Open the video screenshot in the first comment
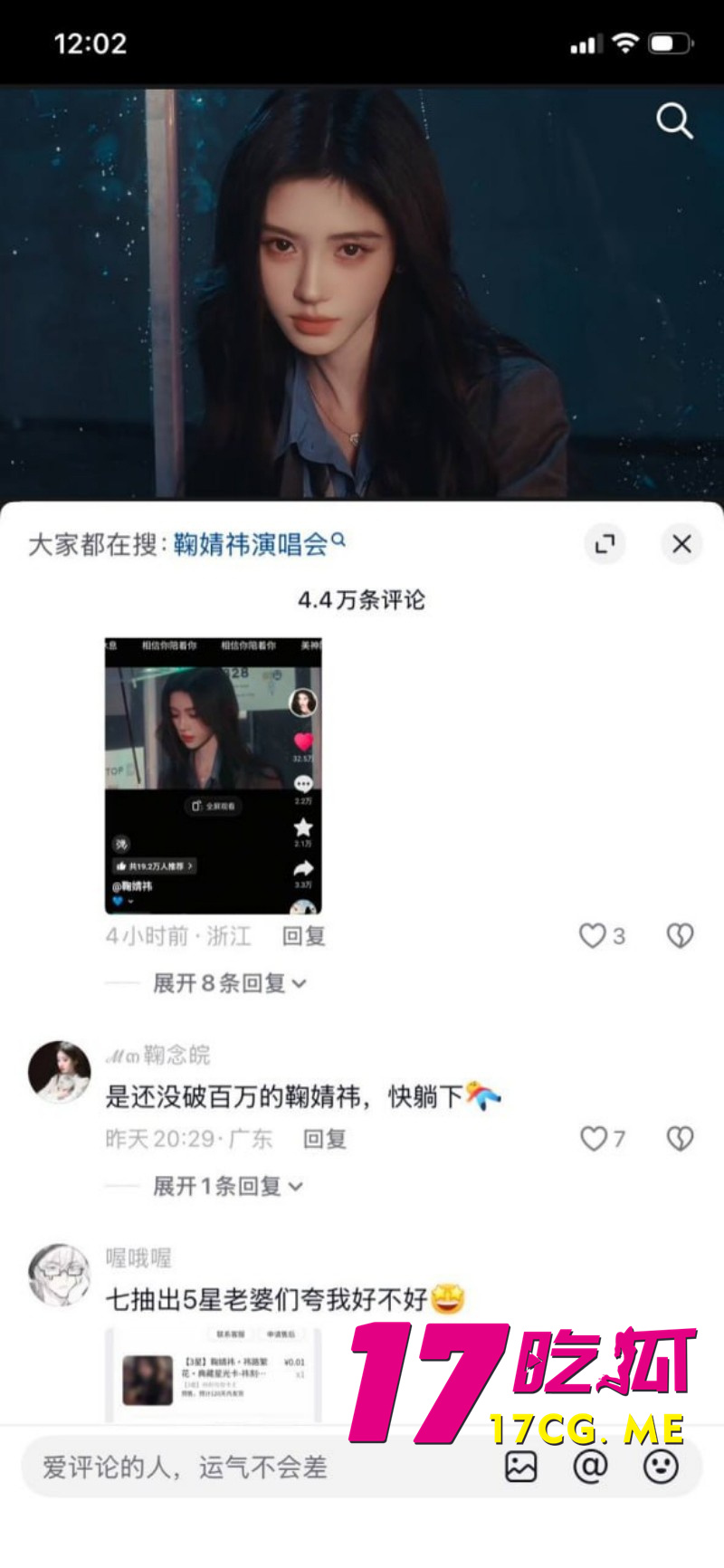This screenshot has height=1568, width=724. click(211, 774)
